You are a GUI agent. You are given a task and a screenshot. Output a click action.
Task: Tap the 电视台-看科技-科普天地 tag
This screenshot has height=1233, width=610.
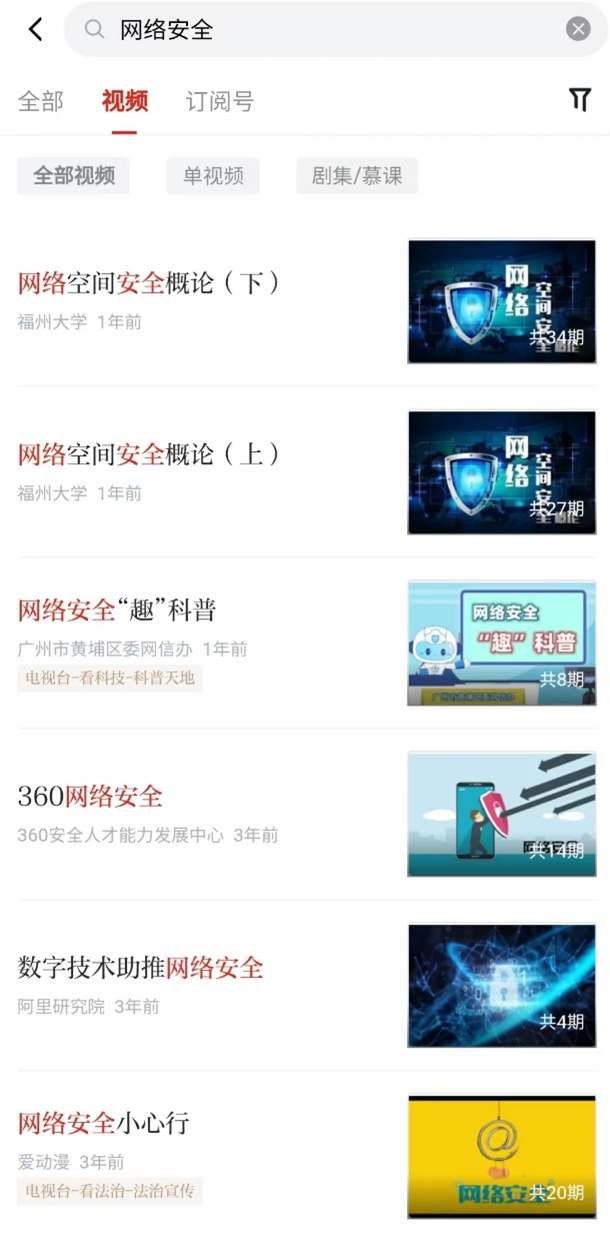(110, 678)
